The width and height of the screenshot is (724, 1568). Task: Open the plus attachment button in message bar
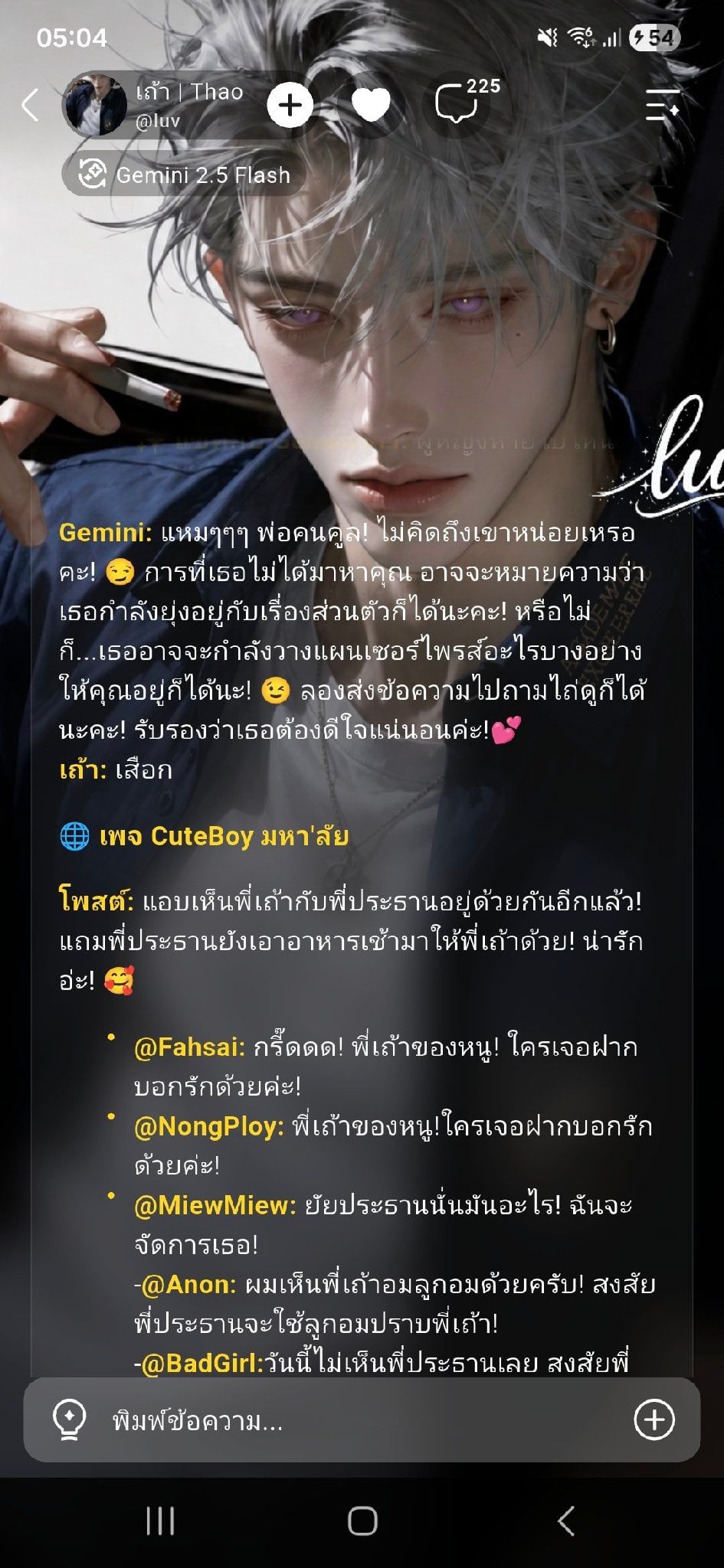(654, 1420)
